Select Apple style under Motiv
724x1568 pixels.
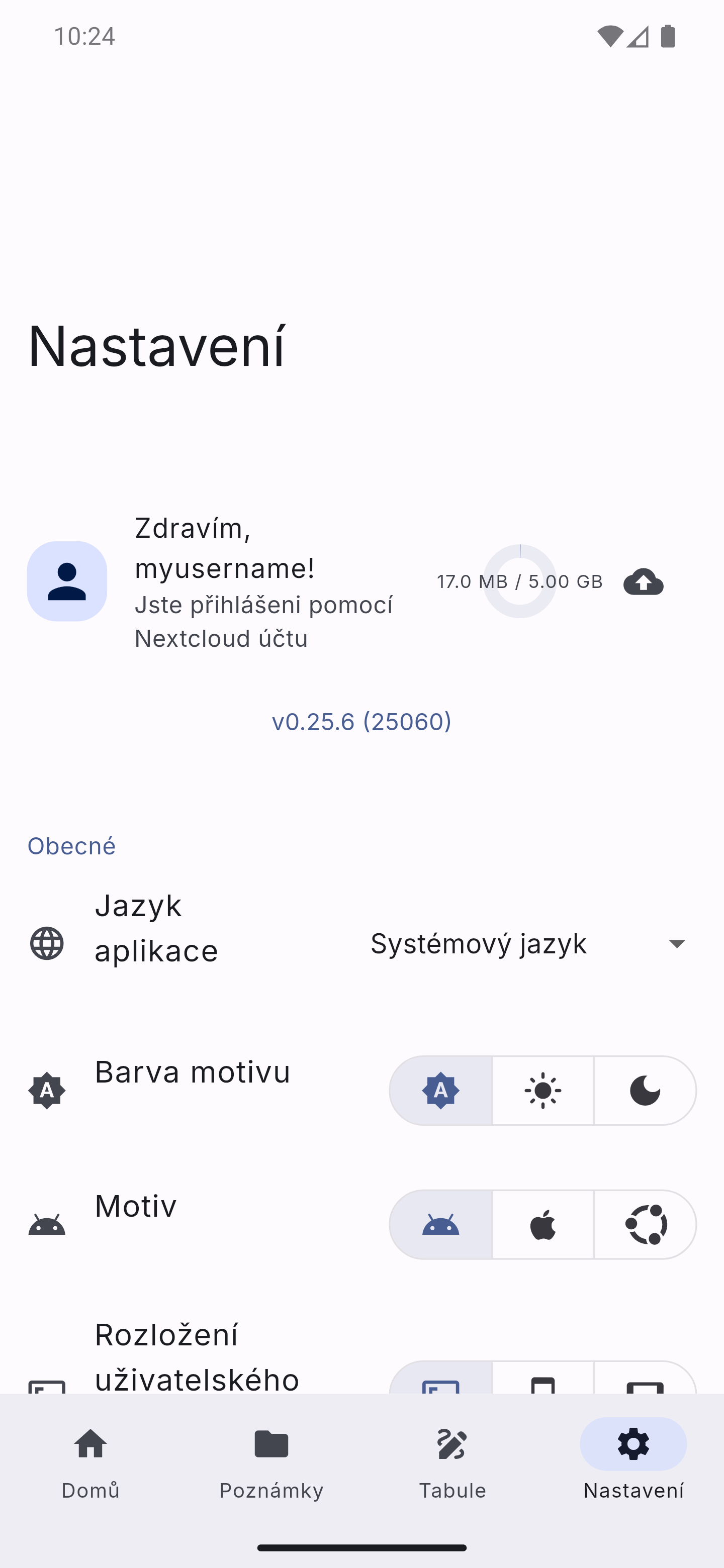(x=542, y=1224)
